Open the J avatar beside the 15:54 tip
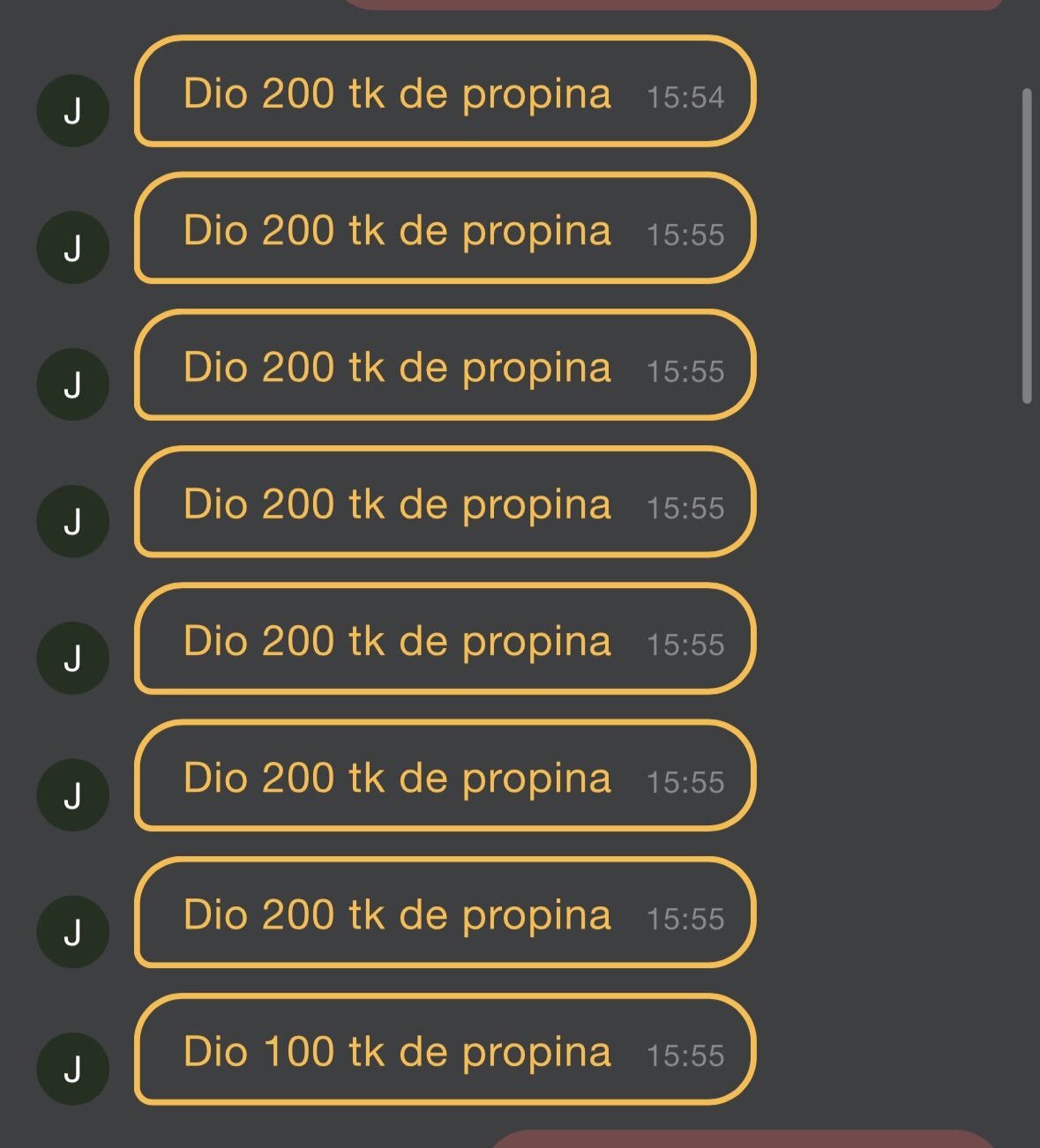 [x=72, y=111]
